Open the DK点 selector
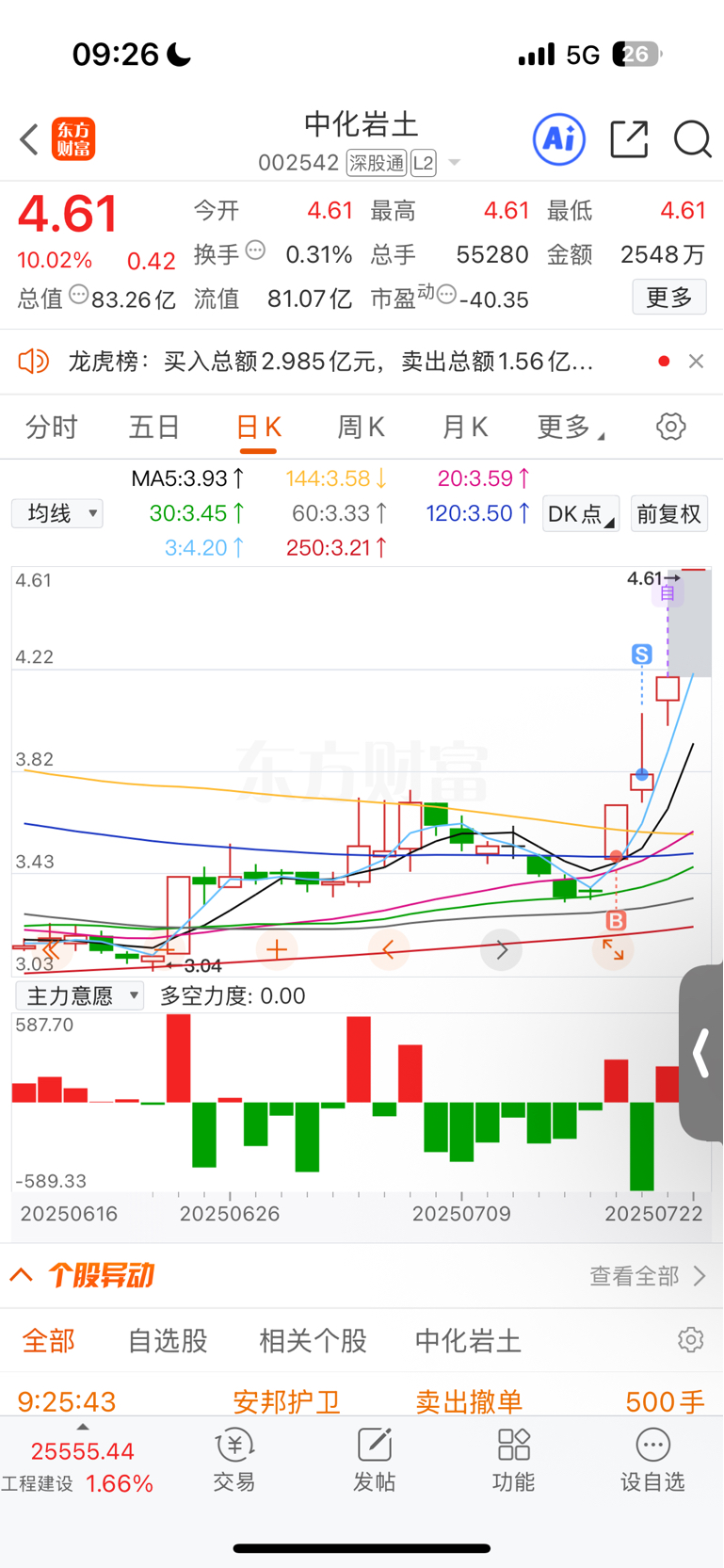724x1568 pixels. 580,514
